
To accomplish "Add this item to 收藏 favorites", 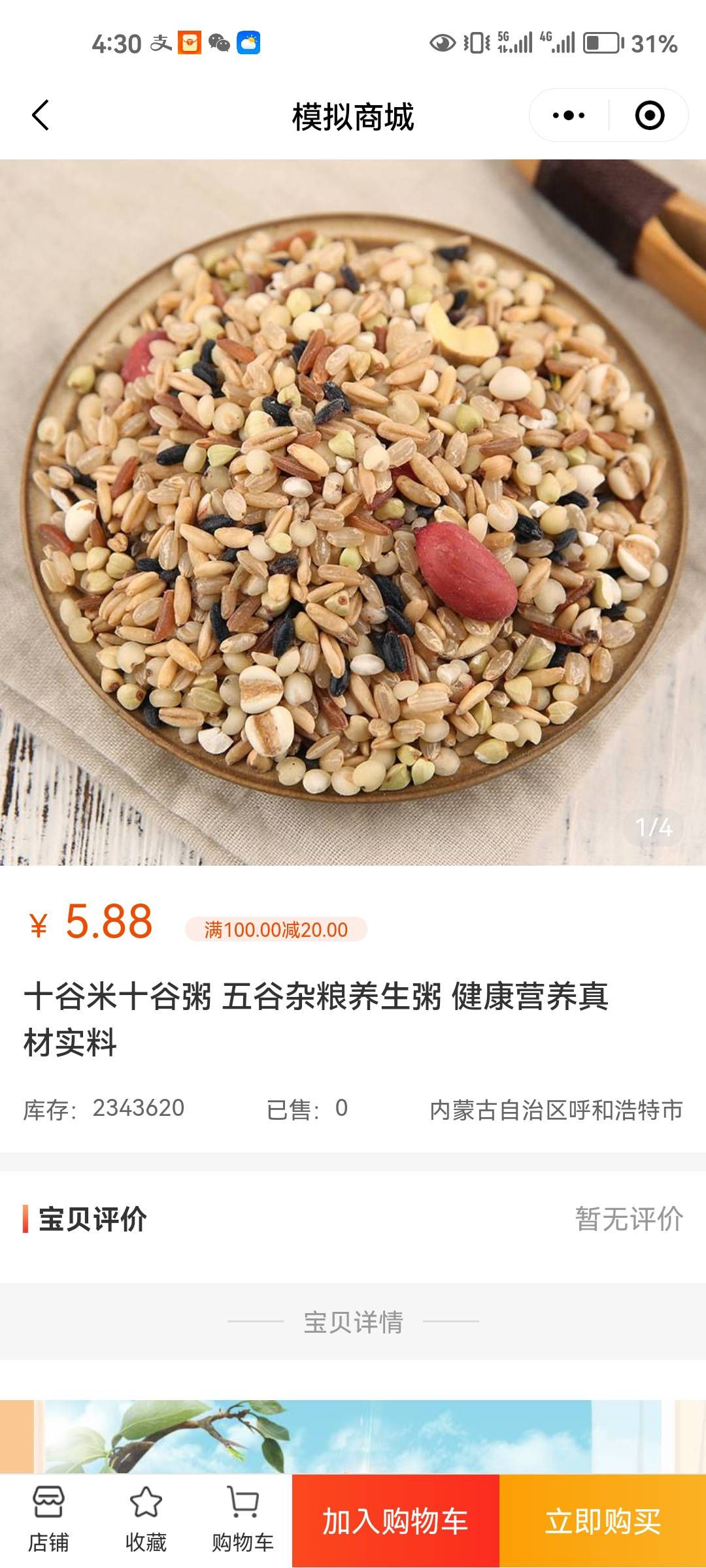I will tap(146, 1520).
